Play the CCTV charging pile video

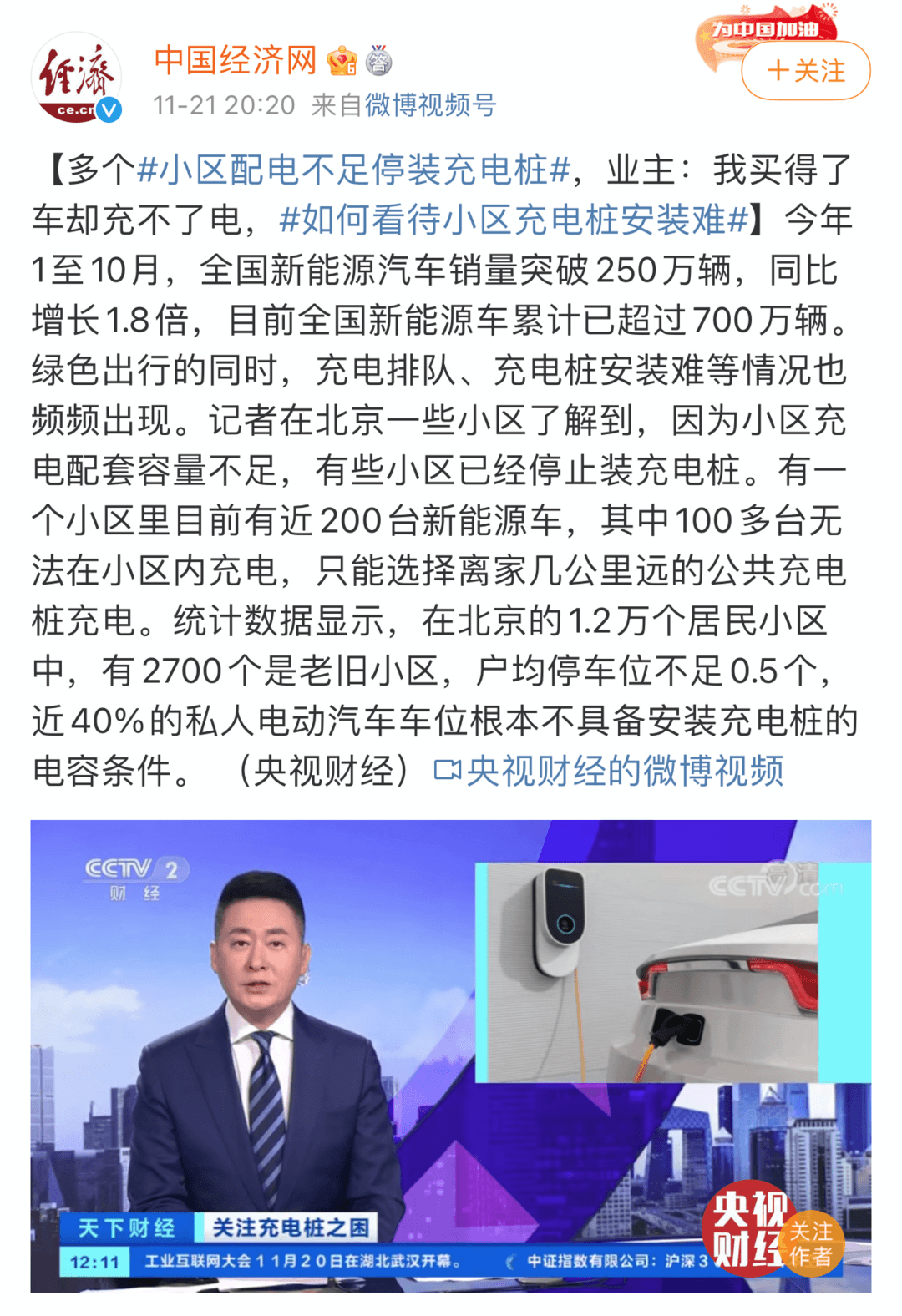(451, 1055)
